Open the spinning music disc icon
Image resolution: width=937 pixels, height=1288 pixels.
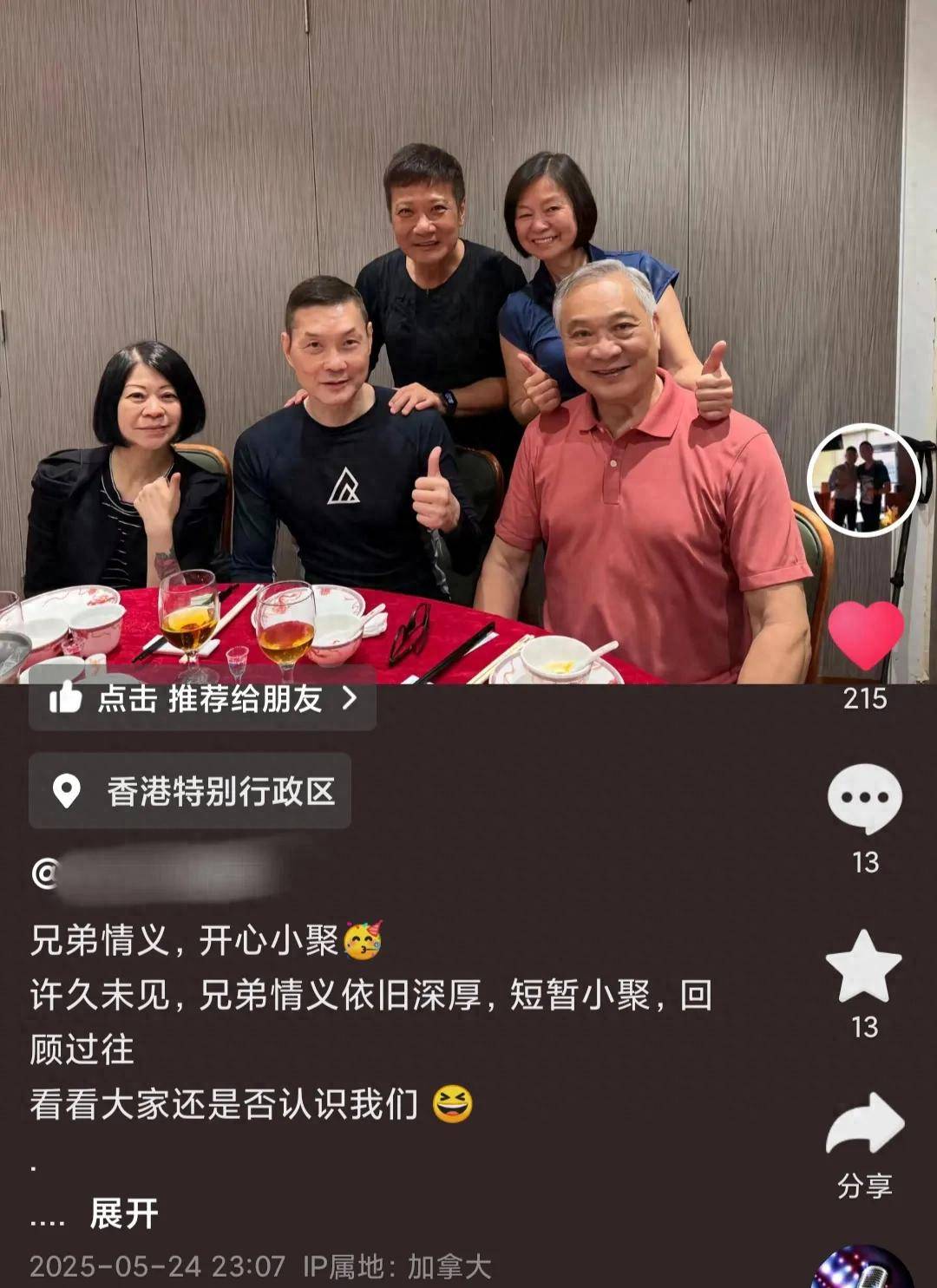coord(862,1271)
